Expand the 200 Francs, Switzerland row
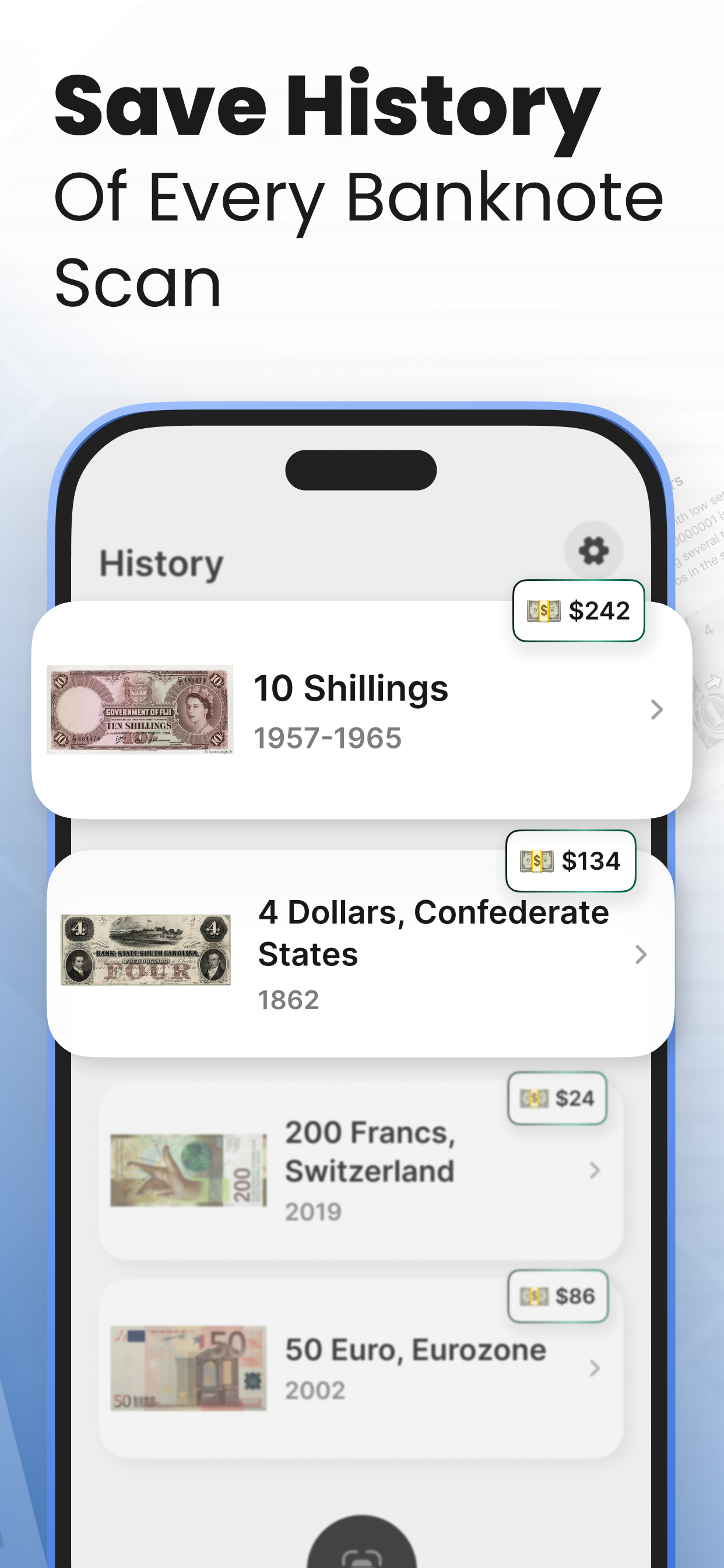The width and height of the screenshot is (724, 1568). pos(594,1171)
